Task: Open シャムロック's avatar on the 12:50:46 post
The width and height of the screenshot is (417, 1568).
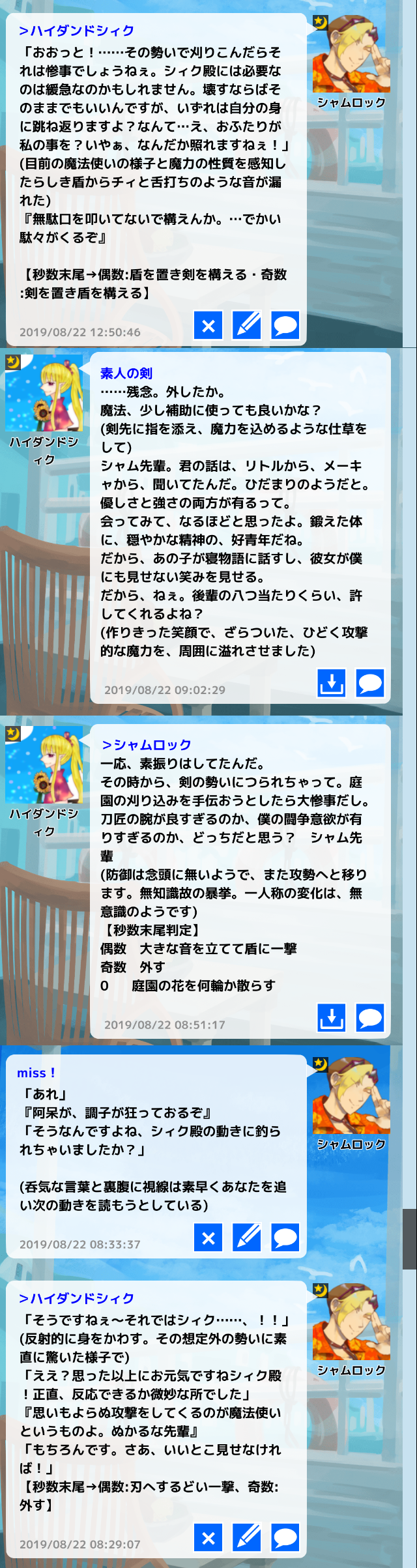Action: (x=351, y=54)
